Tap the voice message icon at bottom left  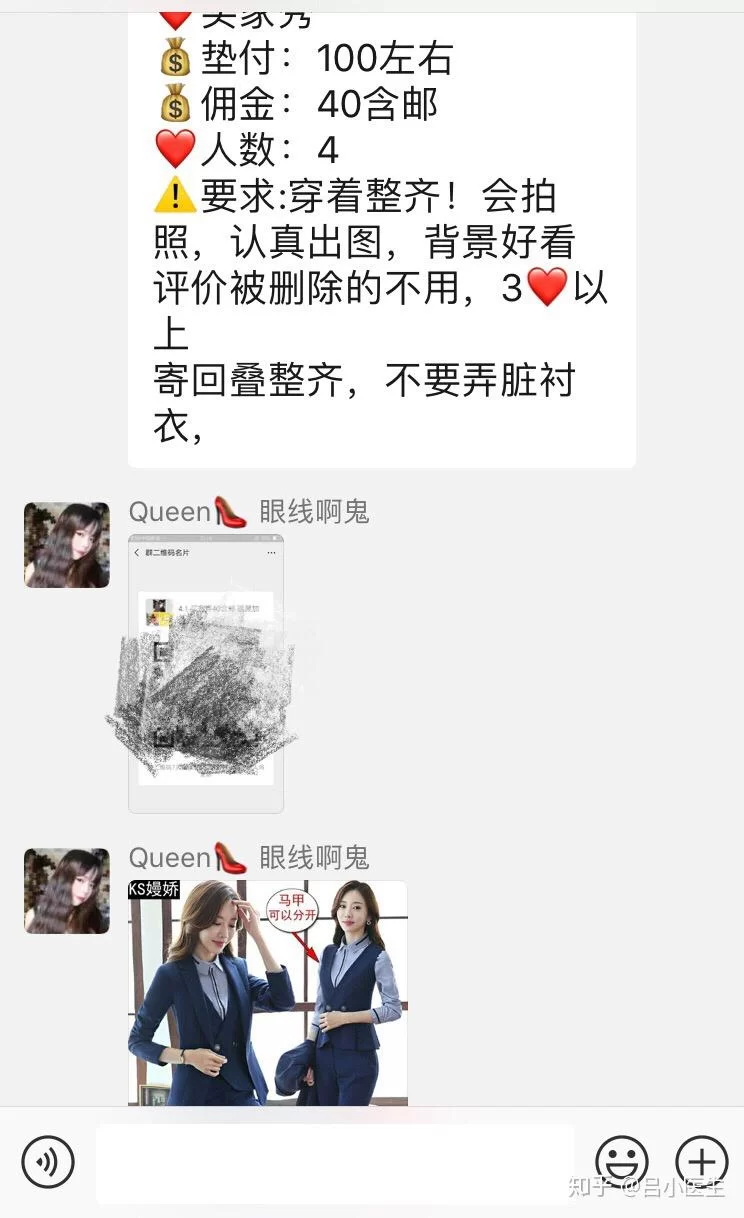47,1163
